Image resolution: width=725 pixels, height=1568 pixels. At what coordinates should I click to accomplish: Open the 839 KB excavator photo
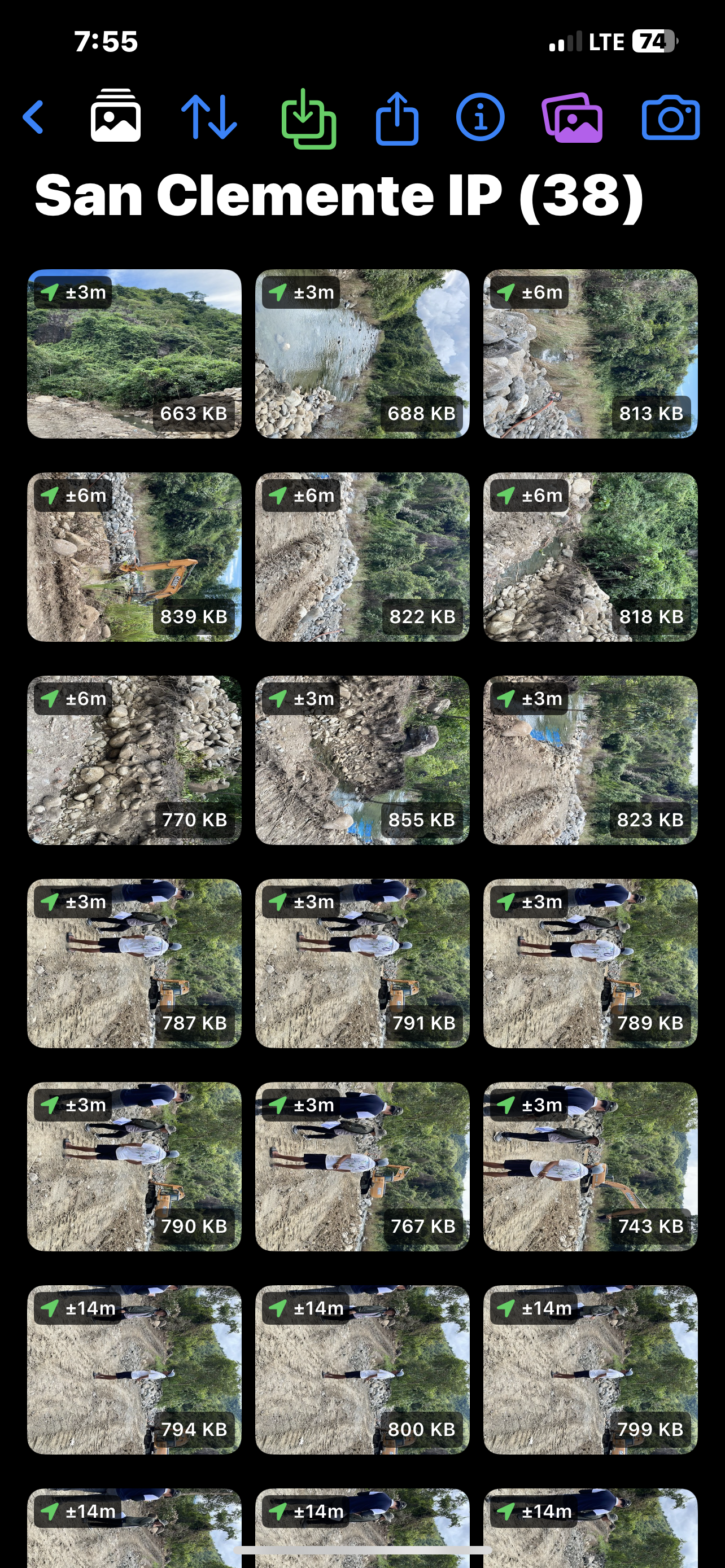(134, 557)
